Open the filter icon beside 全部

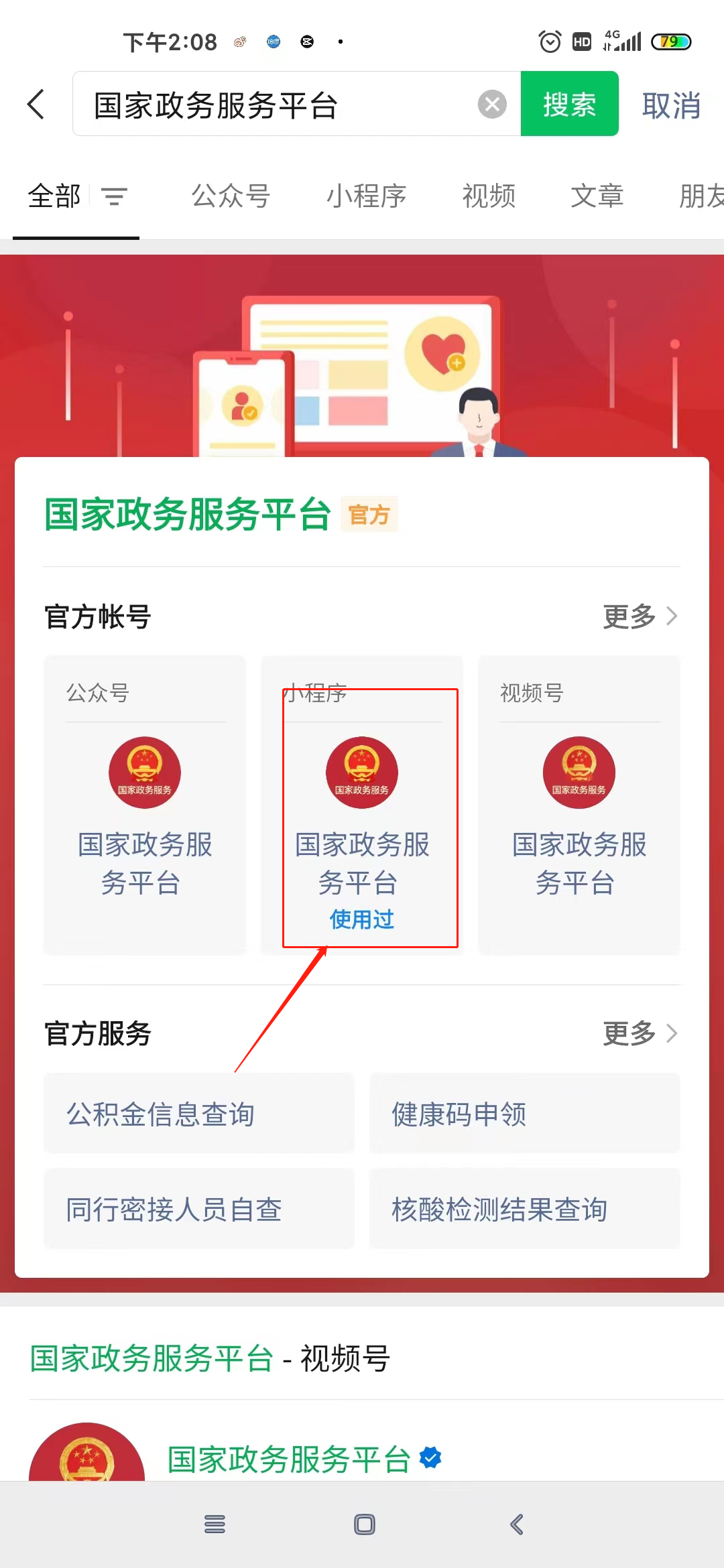pyautogui.click(x=114, y=196)
